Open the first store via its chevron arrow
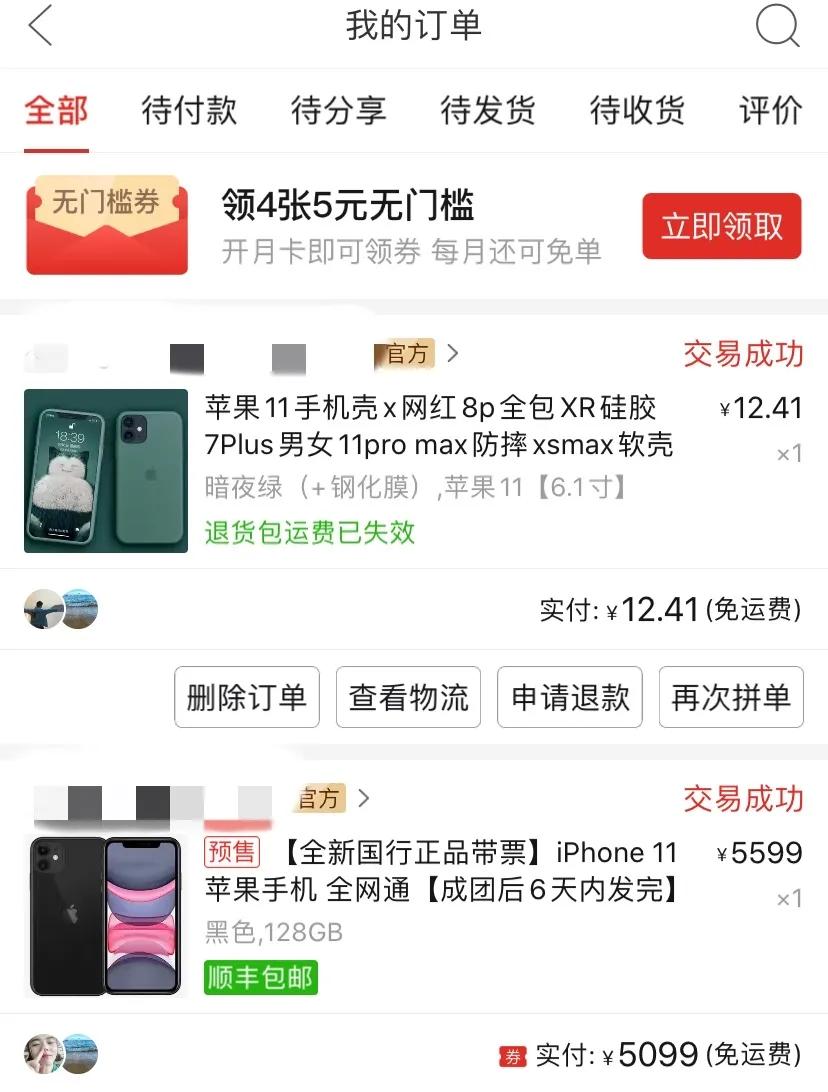Image resolution: width=828 pixels, height=1092 pixels. [452, 353]
